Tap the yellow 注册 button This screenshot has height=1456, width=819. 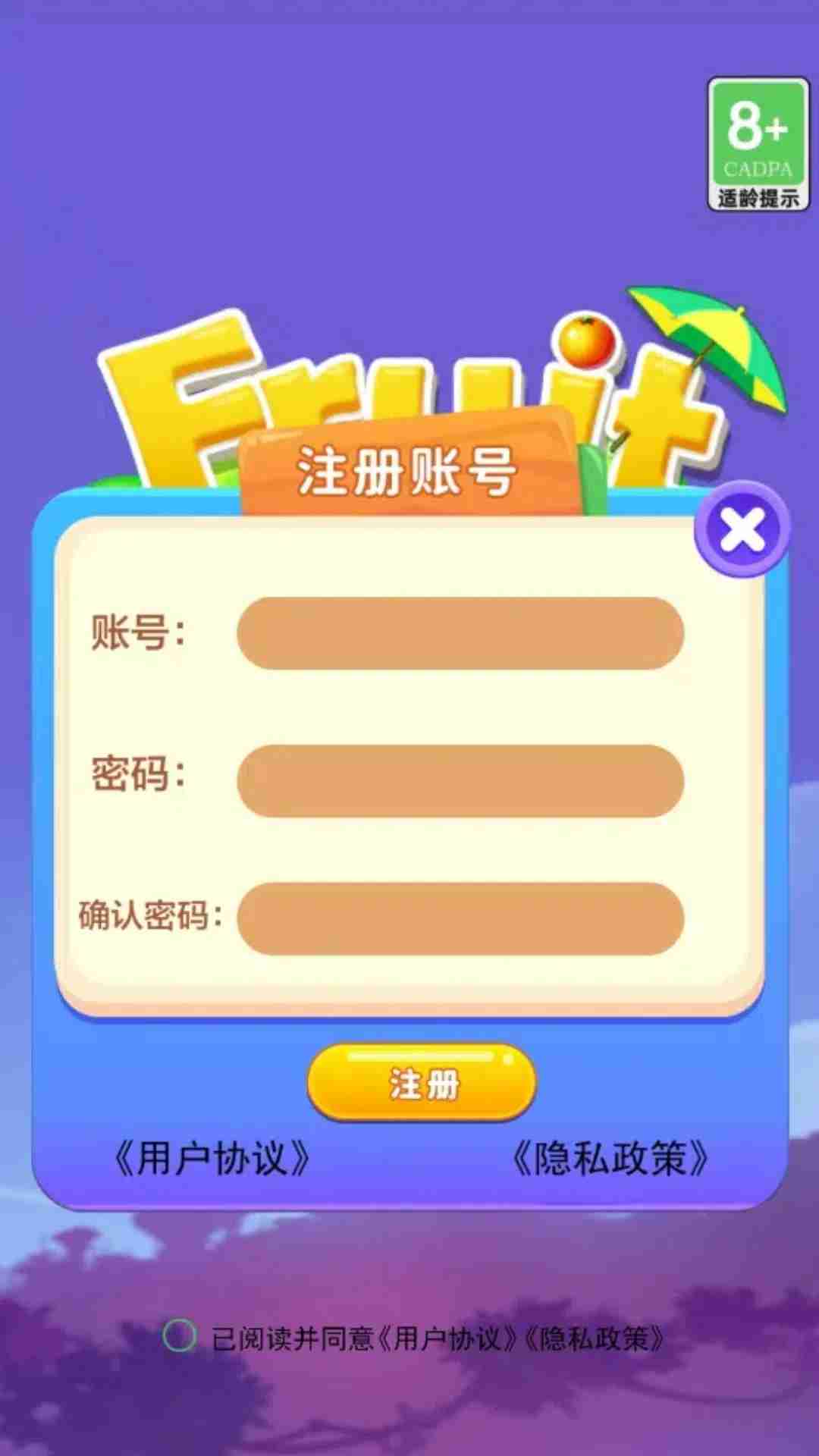(422, 1083)
